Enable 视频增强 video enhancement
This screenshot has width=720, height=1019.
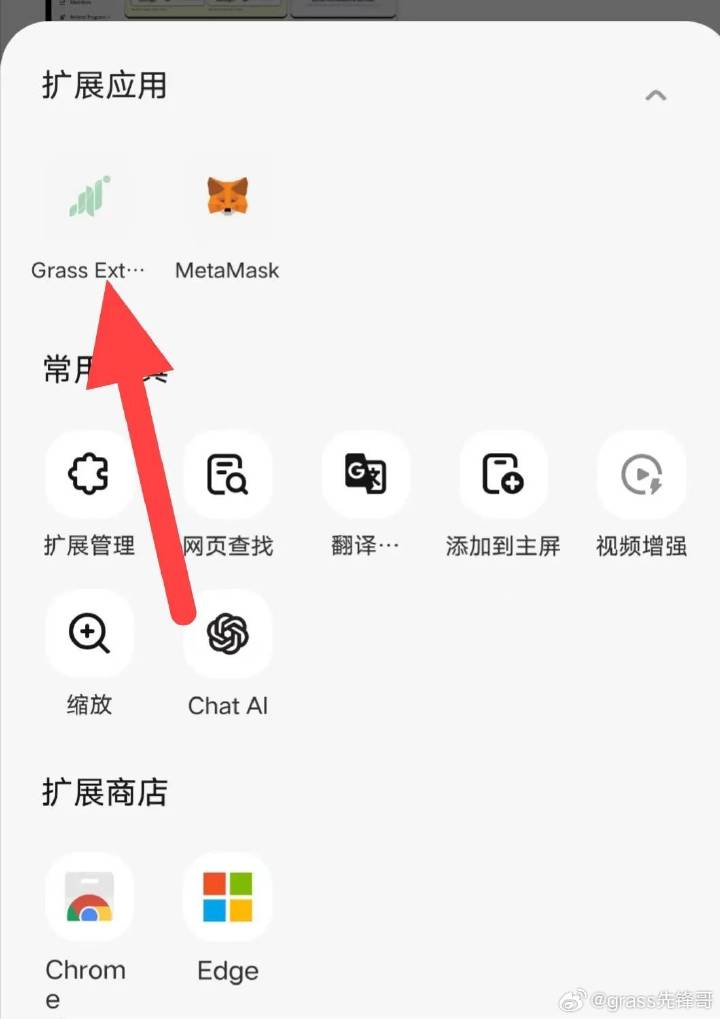click(x=641, y=475)
